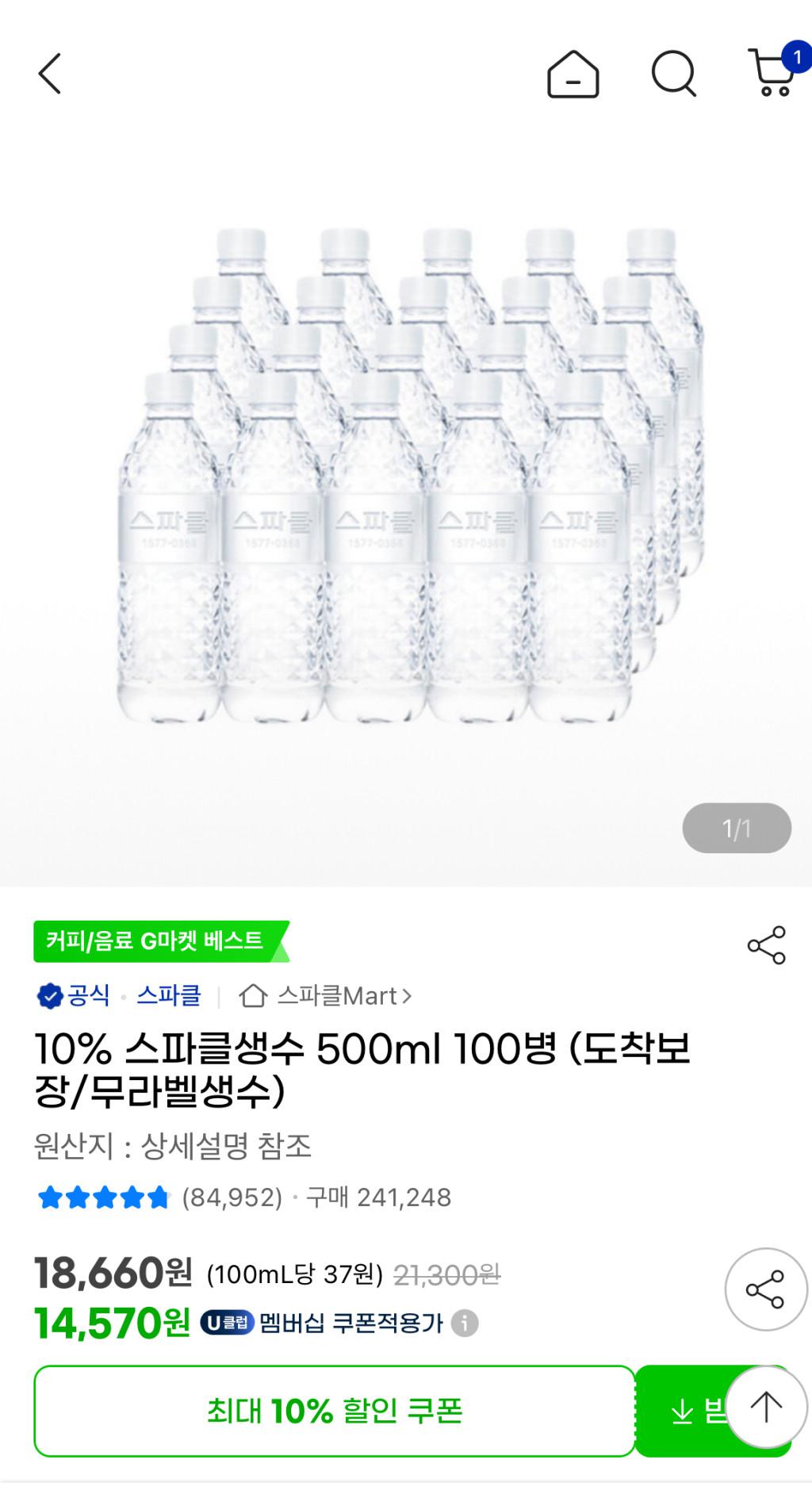Open the home icon in the top bar

(x=573, y=75)
